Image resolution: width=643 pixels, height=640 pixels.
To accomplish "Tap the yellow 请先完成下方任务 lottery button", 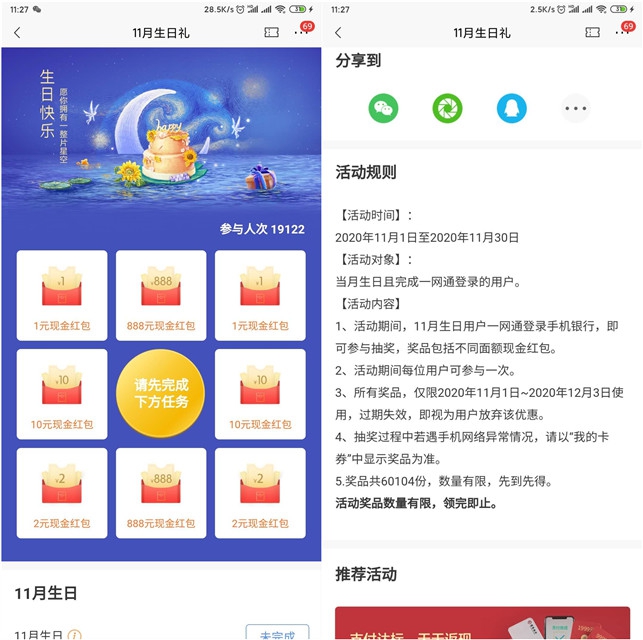I will (x=161, y=393).
